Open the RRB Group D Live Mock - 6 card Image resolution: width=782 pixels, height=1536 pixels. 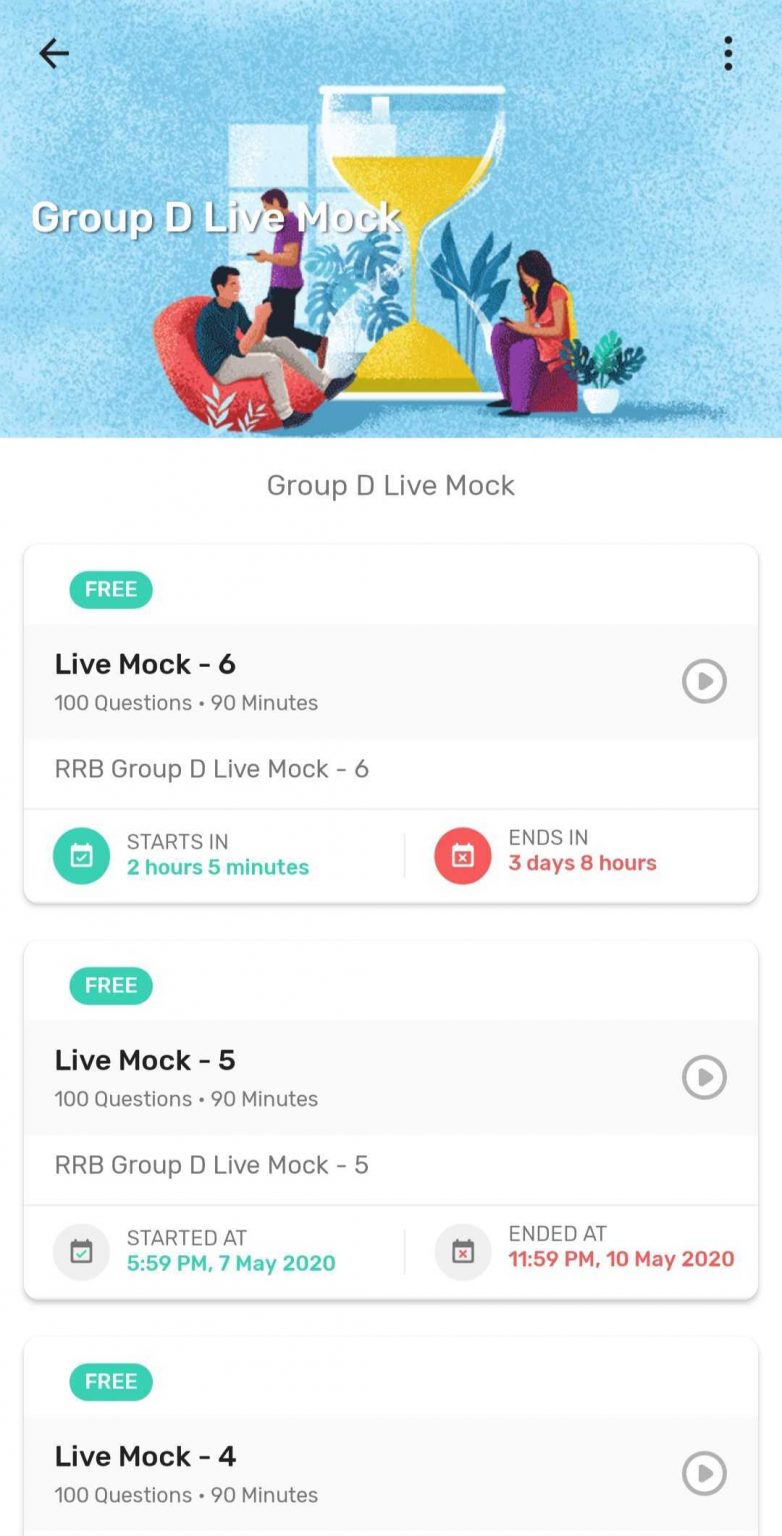(391, 724)
